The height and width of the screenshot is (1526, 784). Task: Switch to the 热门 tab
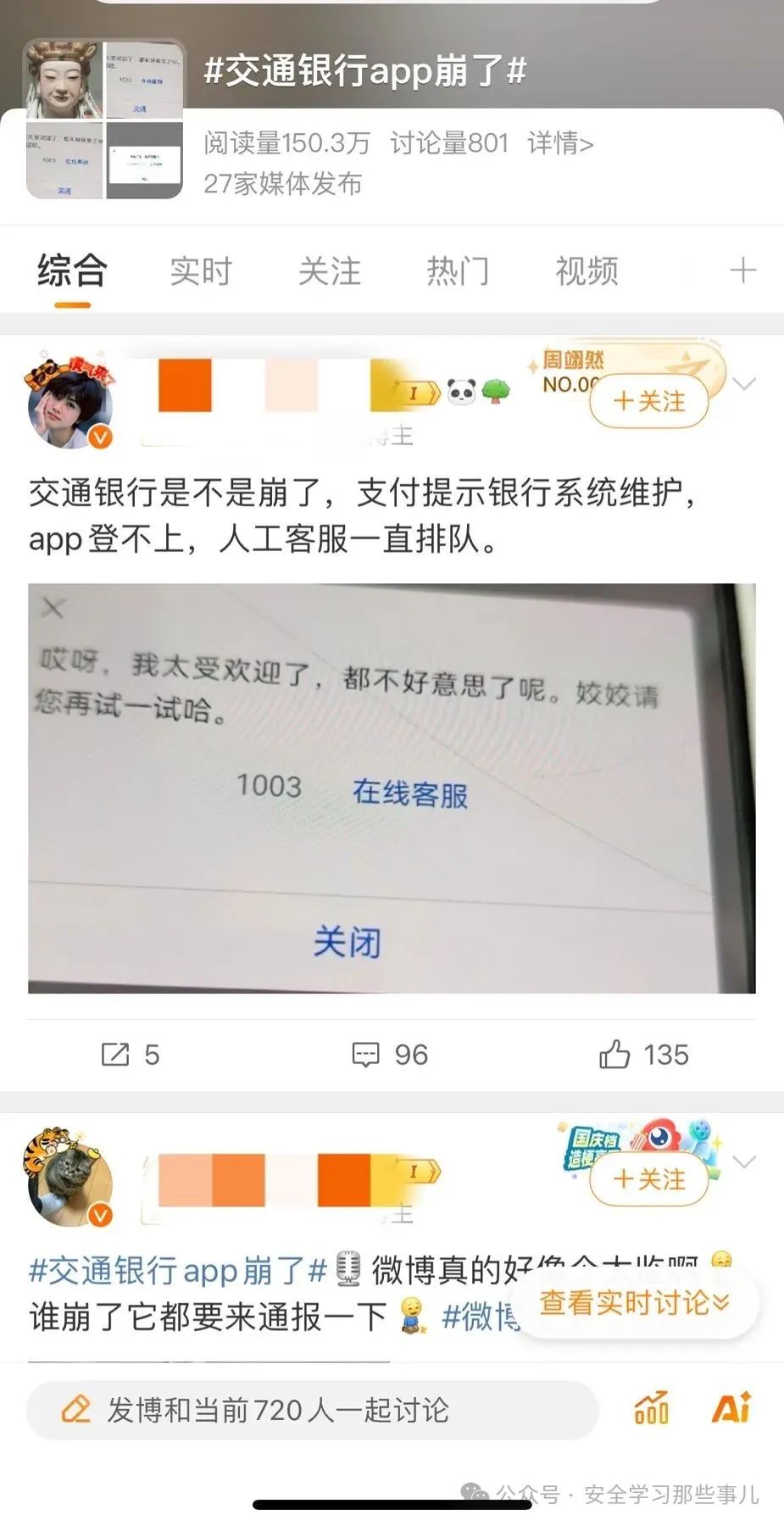pos(458,271)
